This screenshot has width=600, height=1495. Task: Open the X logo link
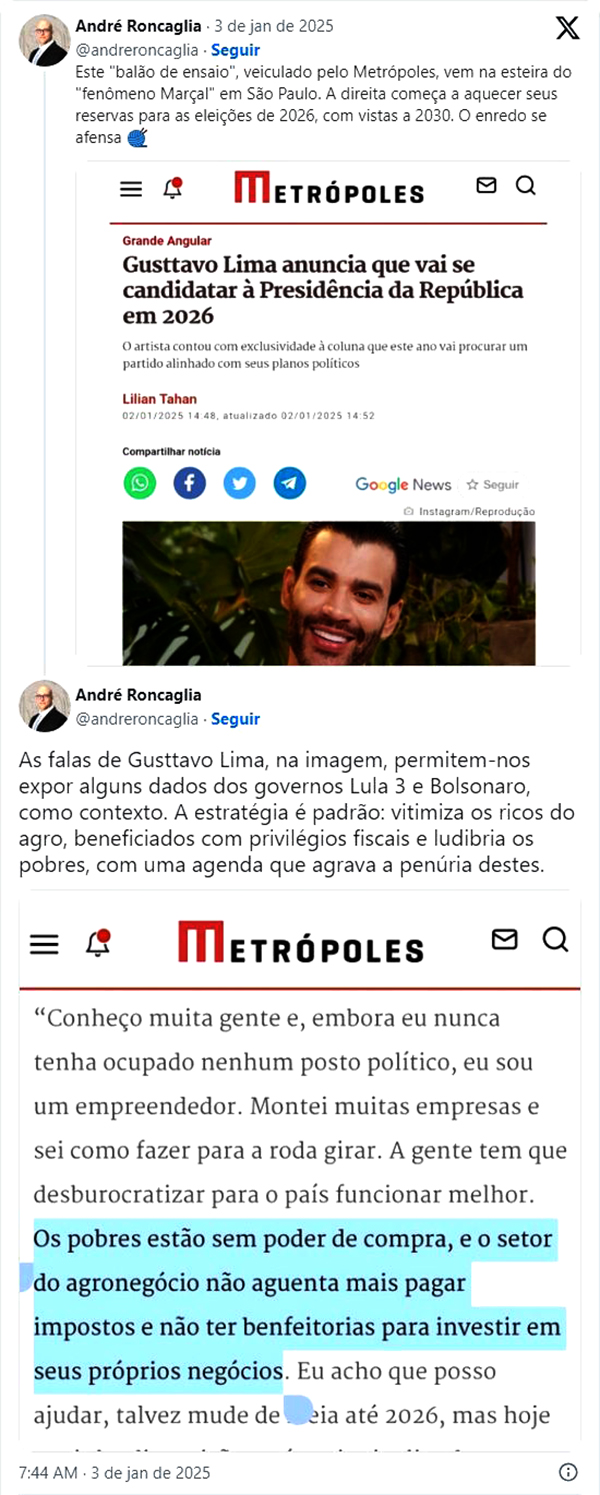(567, 28)
